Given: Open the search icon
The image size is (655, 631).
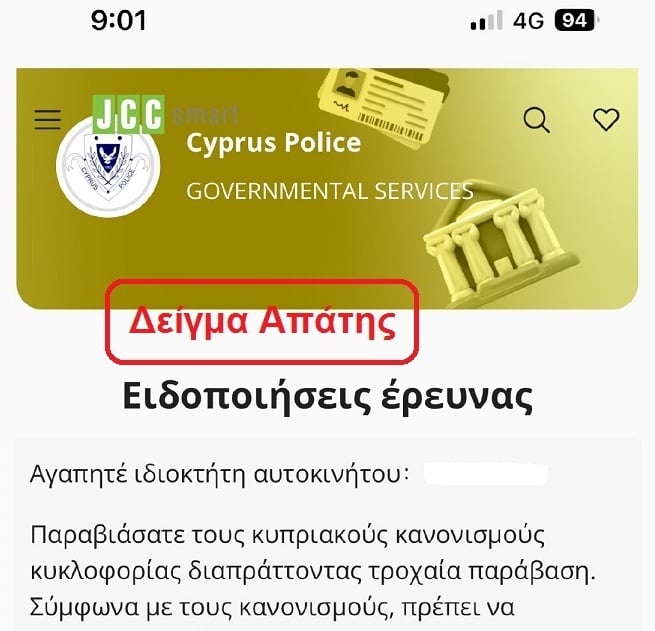Looking at the screenshot, I should (x=537, y=120).
